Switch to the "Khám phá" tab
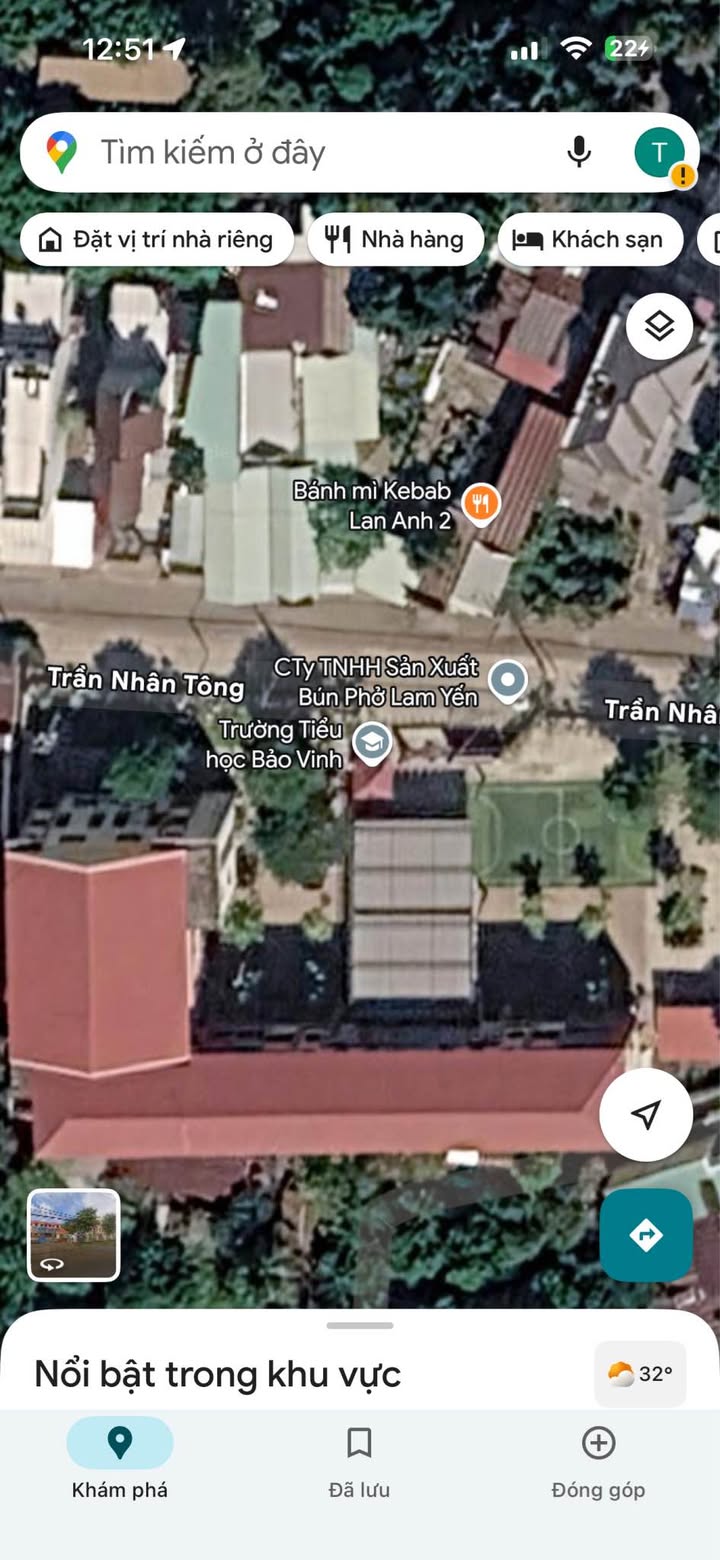720x1560 pixels. pyautogui.click(x=120, y=1462)
